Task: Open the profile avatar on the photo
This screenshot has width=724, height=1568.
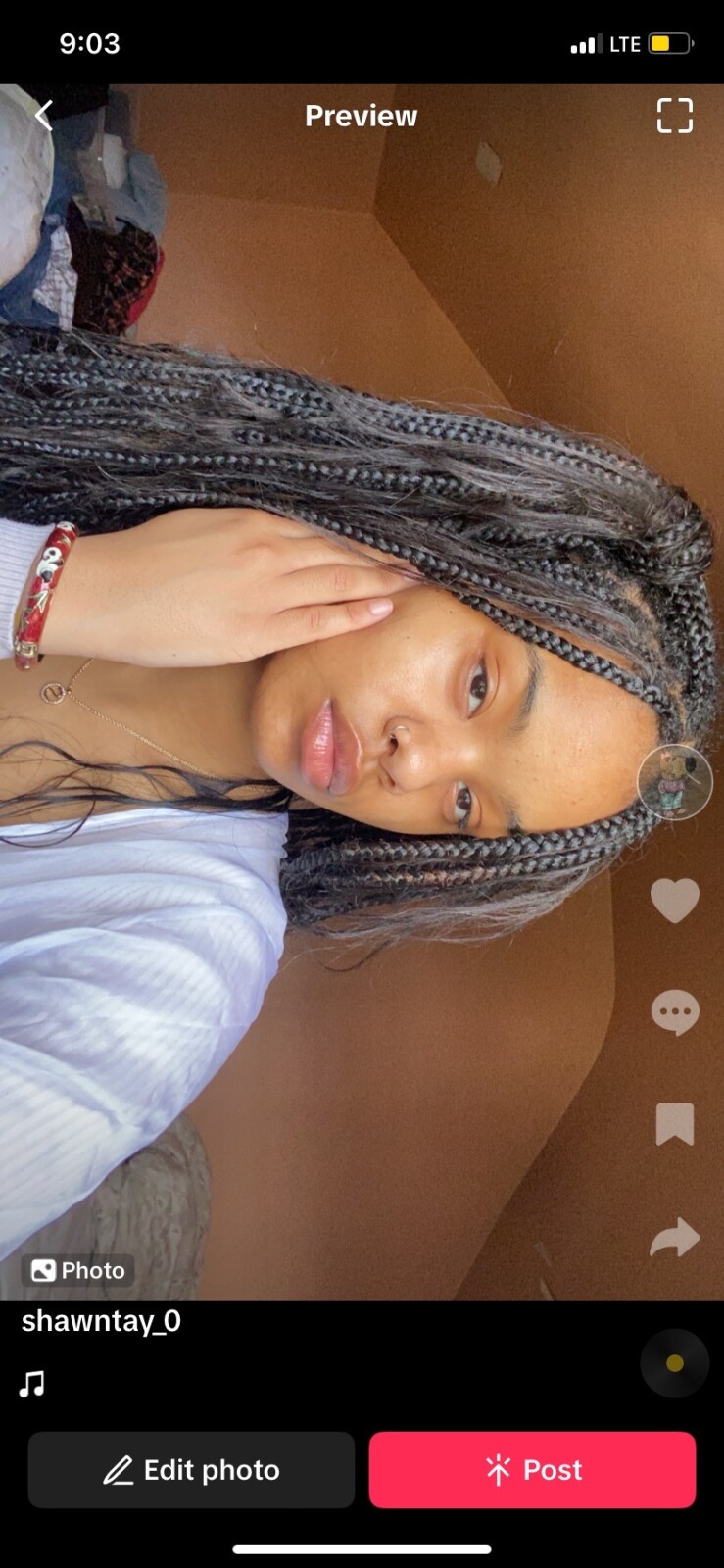Action: 674,782
